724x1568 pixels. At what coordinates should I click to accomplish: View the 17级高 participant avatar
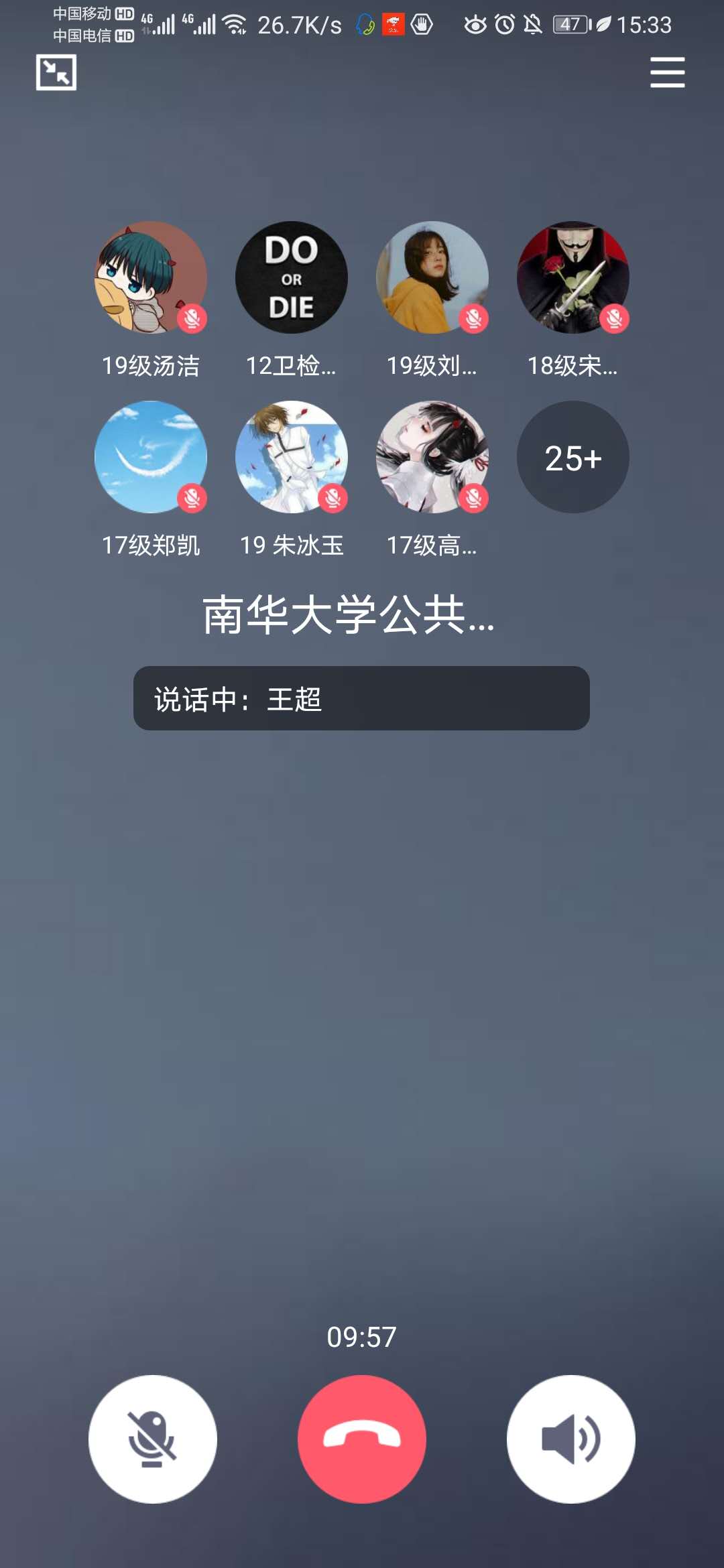(432, 457)
